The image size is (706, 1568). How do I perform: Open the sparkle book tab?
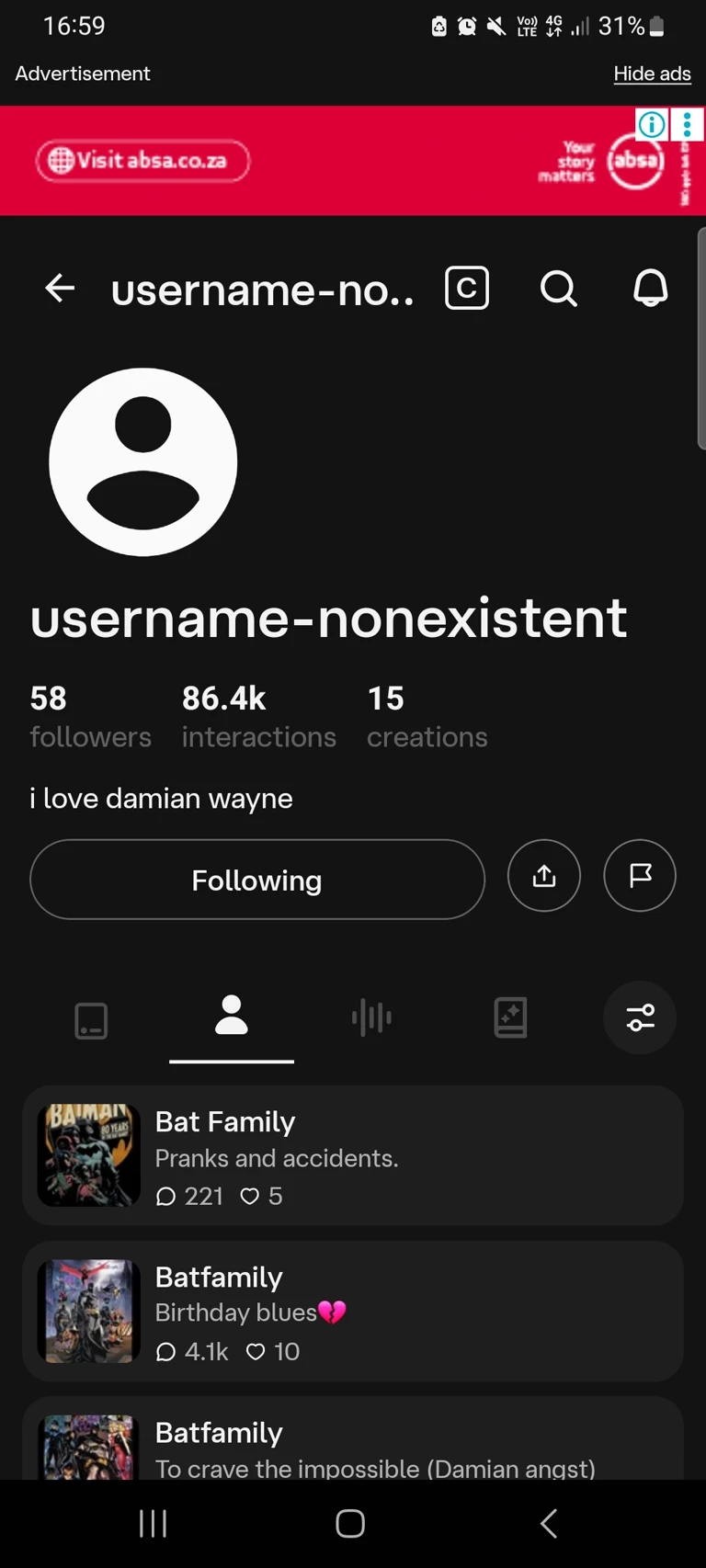click(510, 1017)
